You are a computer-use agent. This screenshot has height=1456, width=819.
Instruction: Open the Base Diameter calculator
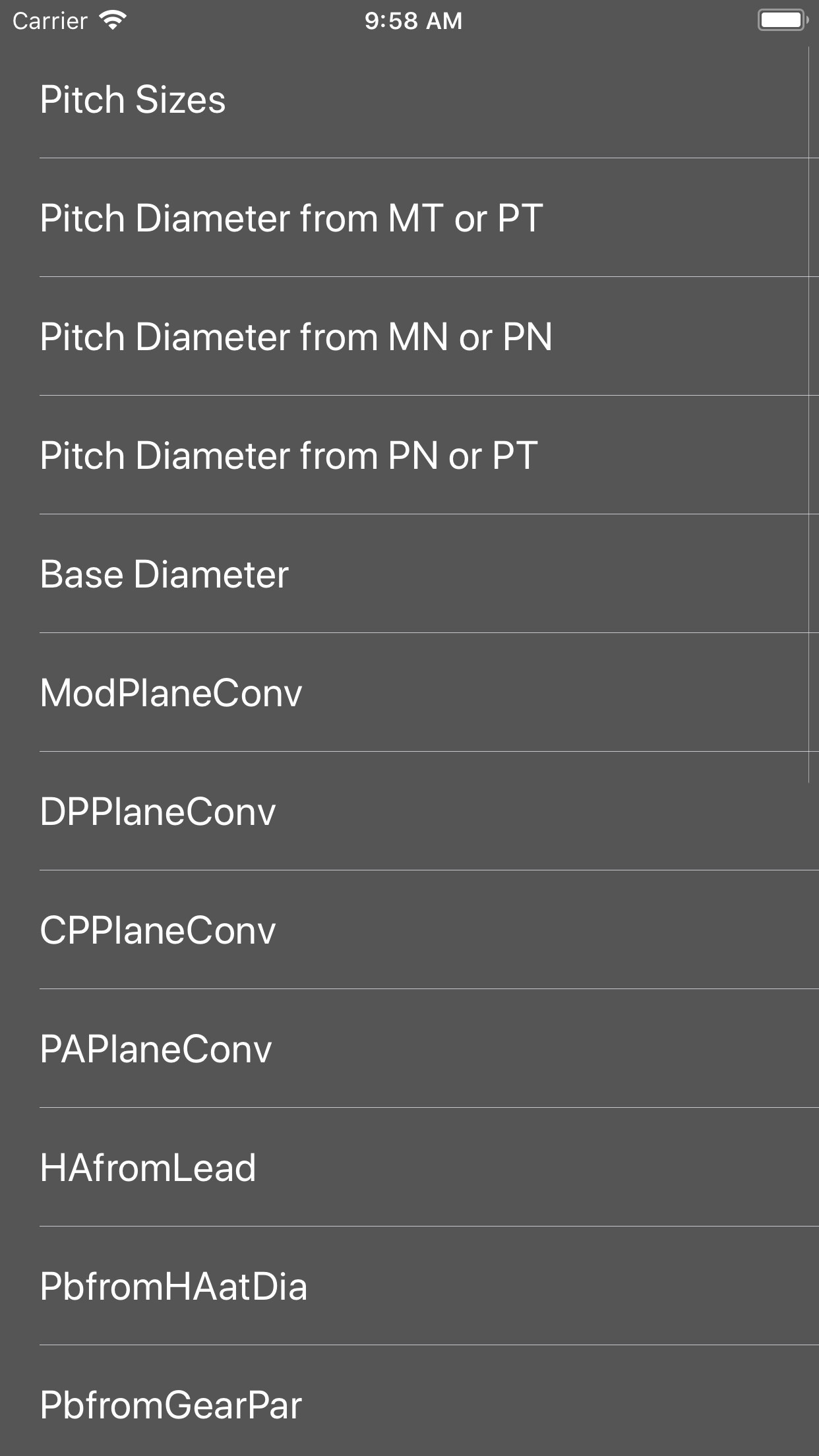tap(409, 574)
